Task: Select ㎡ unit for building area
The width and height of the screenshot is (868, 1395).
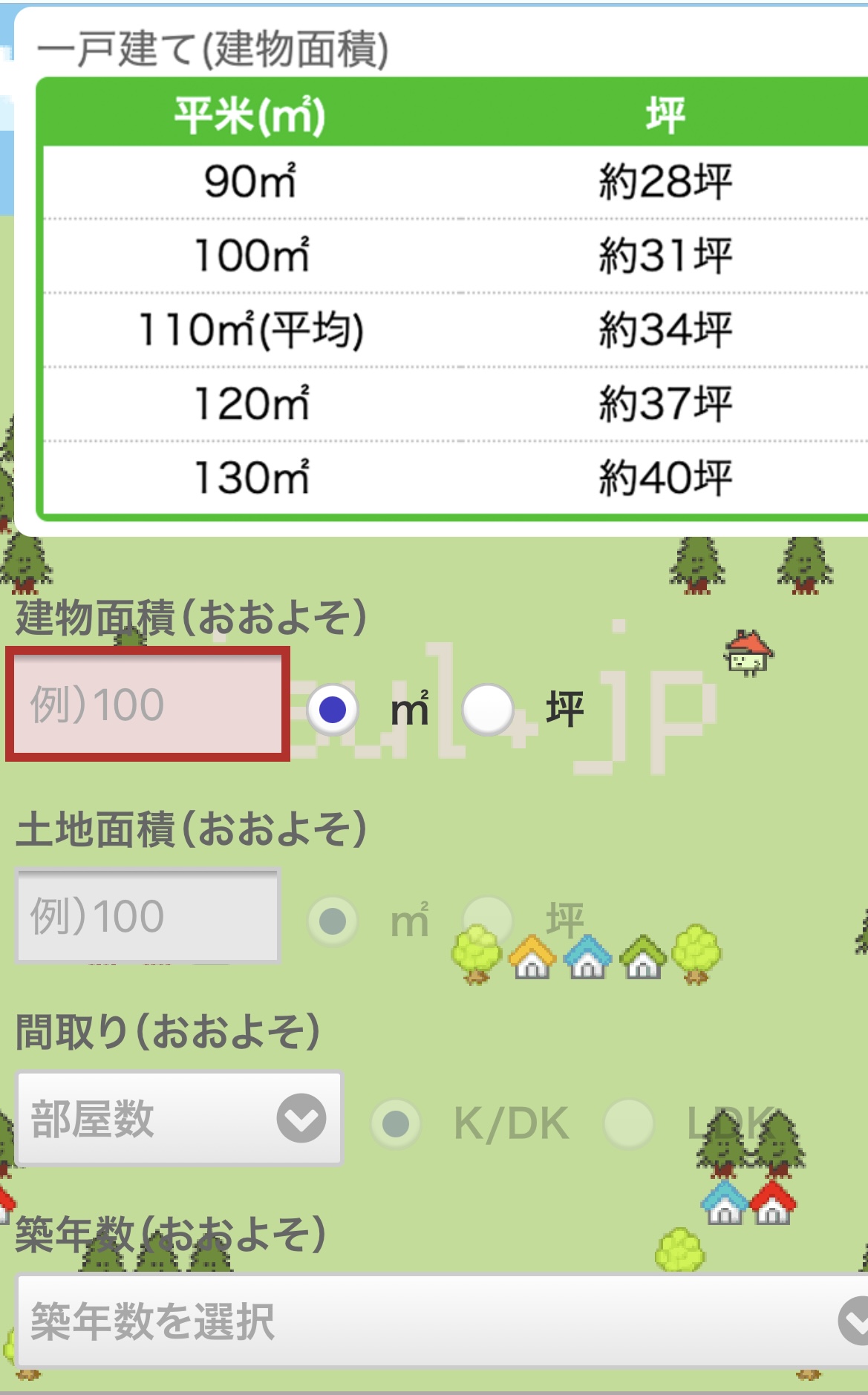Action: [x=333, y=709]
